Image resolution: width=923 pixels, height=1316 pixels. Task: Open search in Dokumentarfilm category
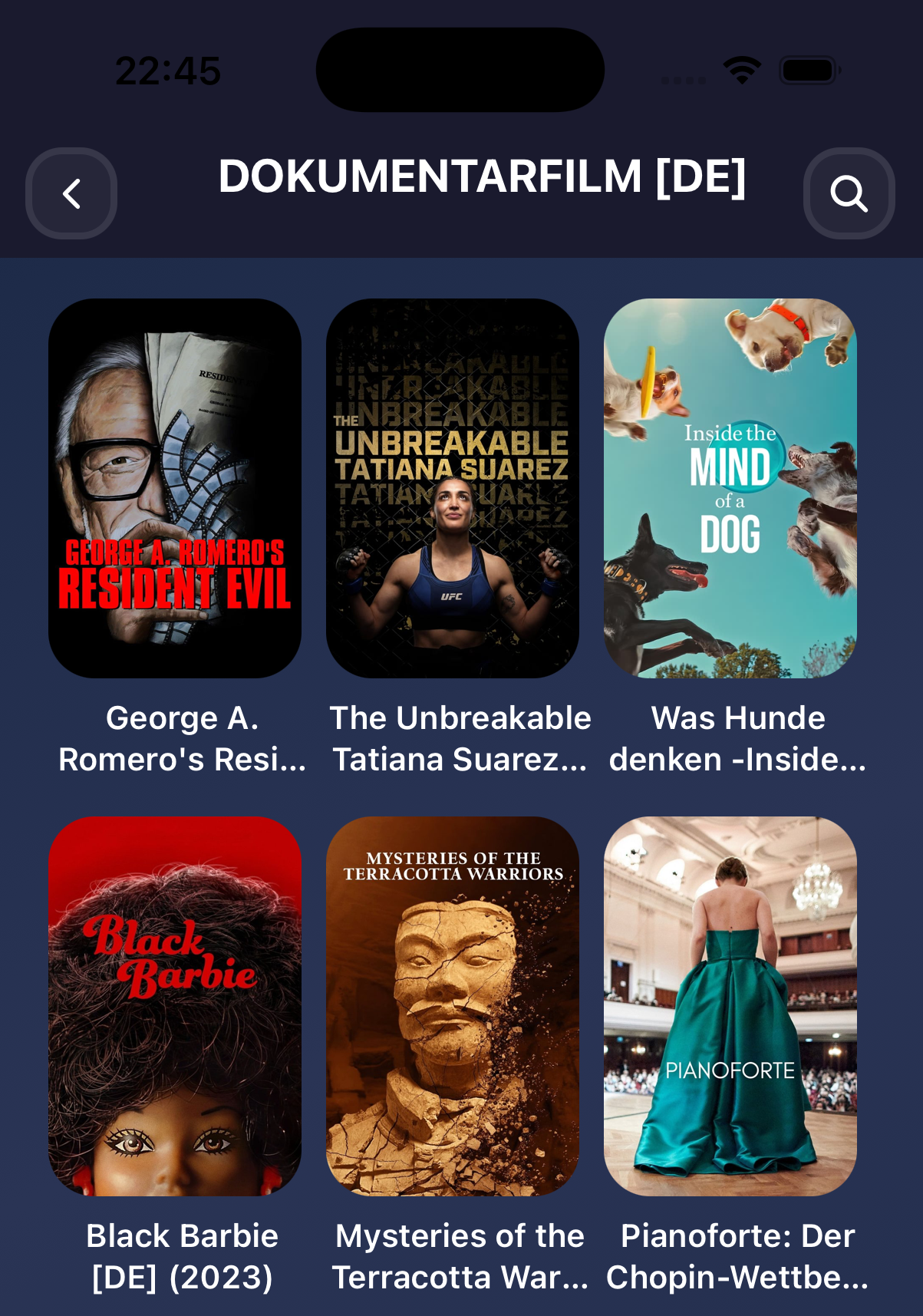point(849,193)
